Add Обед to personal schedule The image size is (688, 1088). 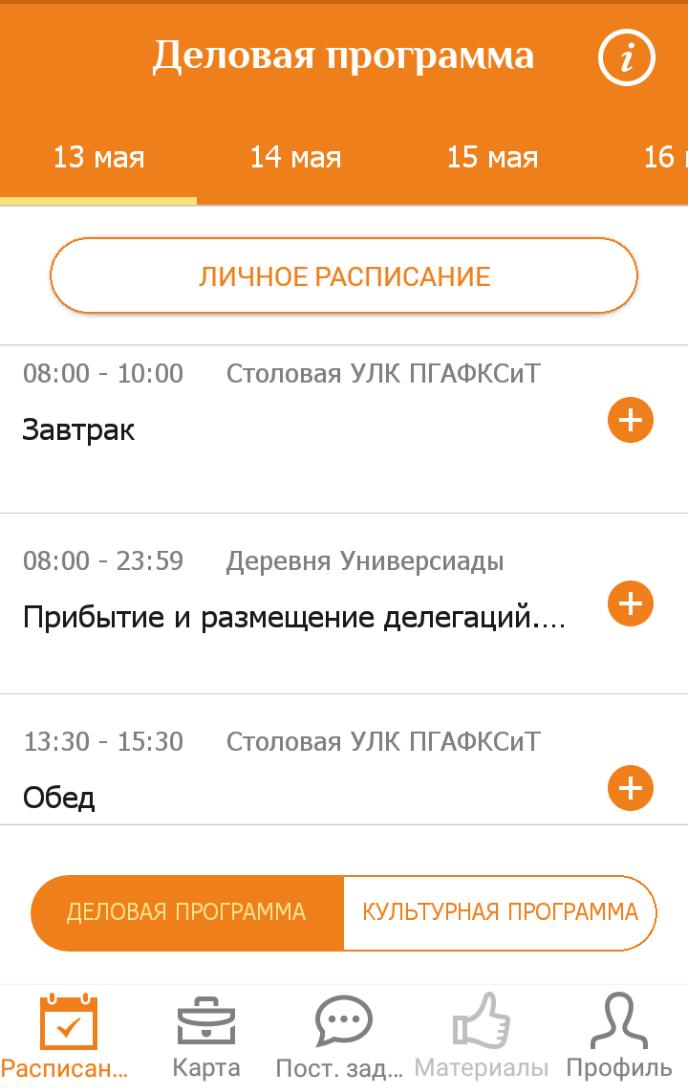pos(630,788)
